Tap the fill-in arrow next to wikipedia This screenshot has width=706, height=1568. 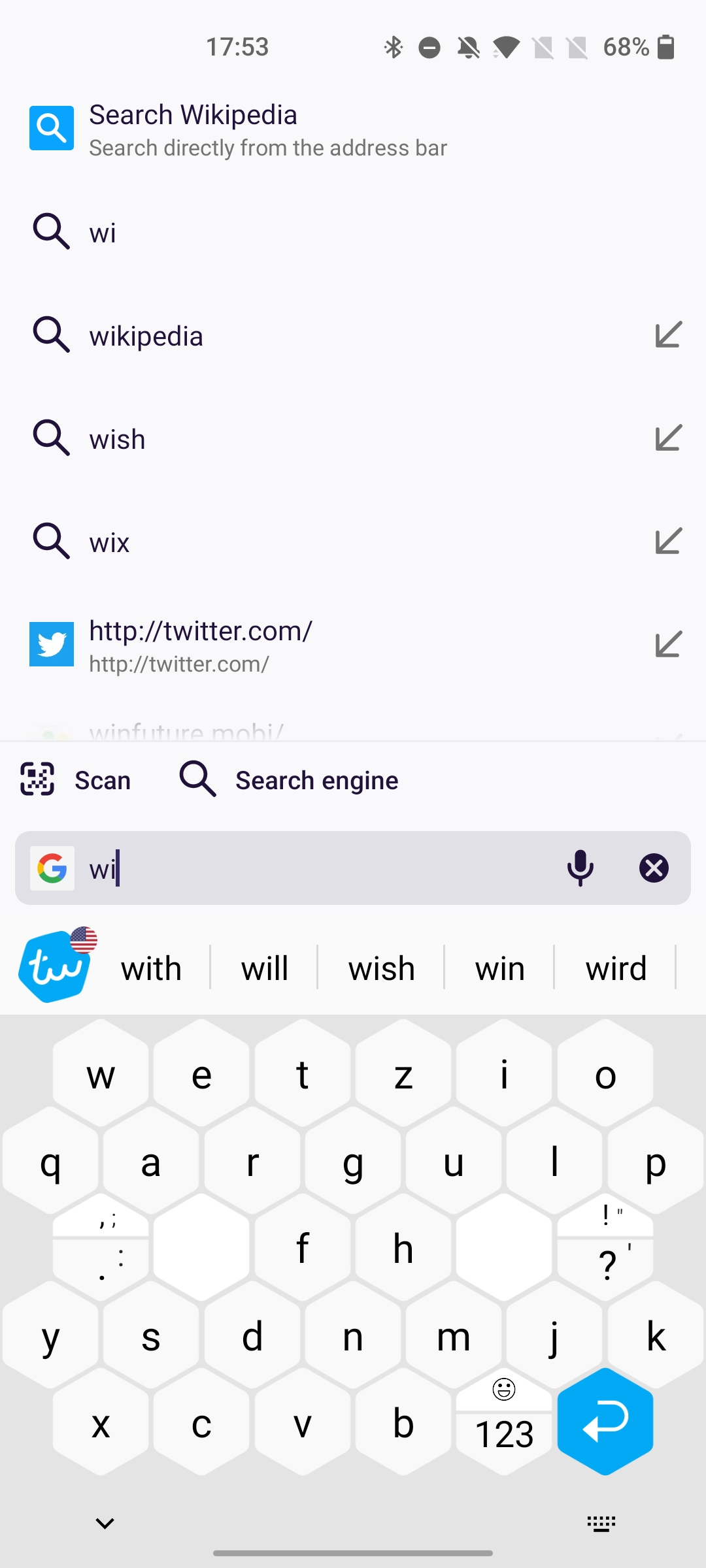pyautogui.click(x=668, y=335)
